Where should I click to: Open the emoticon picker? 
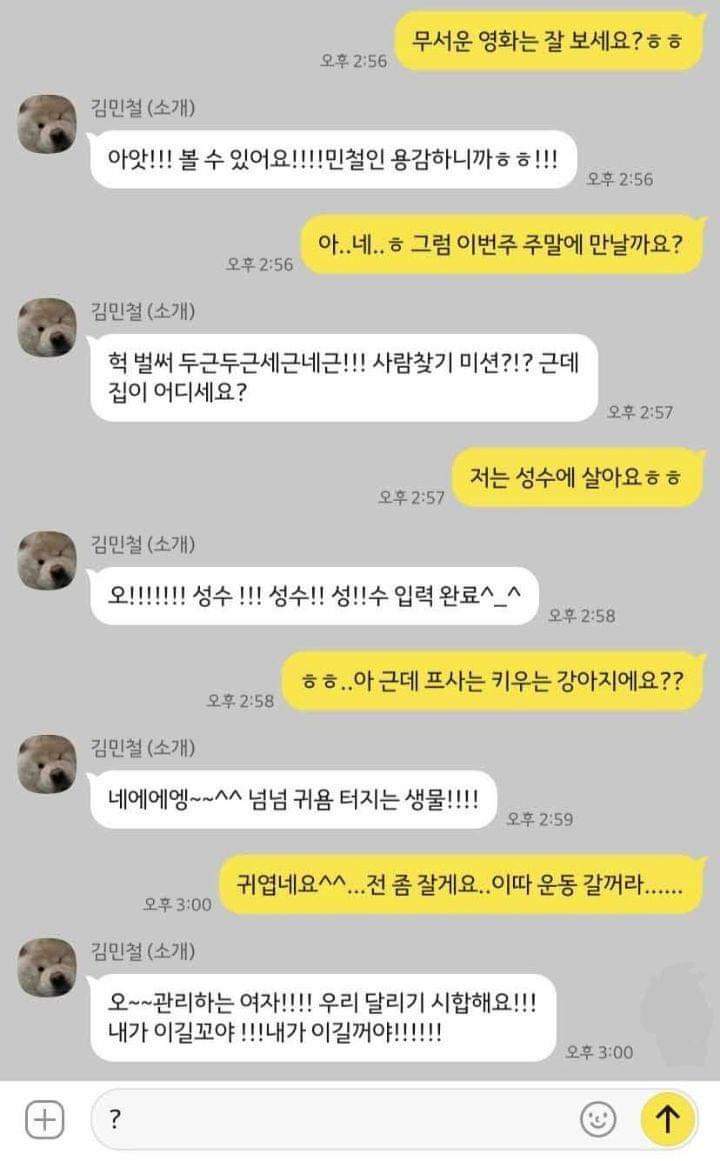pos(598,1119)
